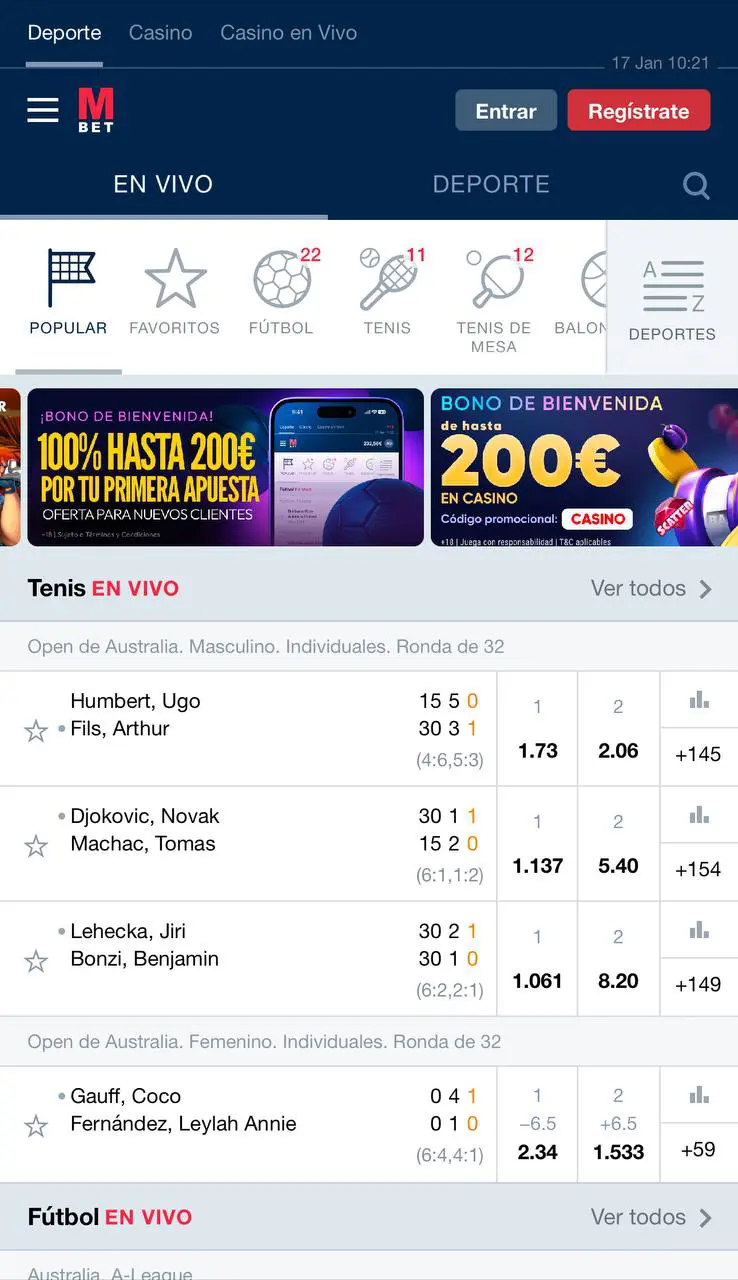Screen dimensions: 738x1280
Task: Favorite the Humbert vs Fils match
Action: pos(36,731)
